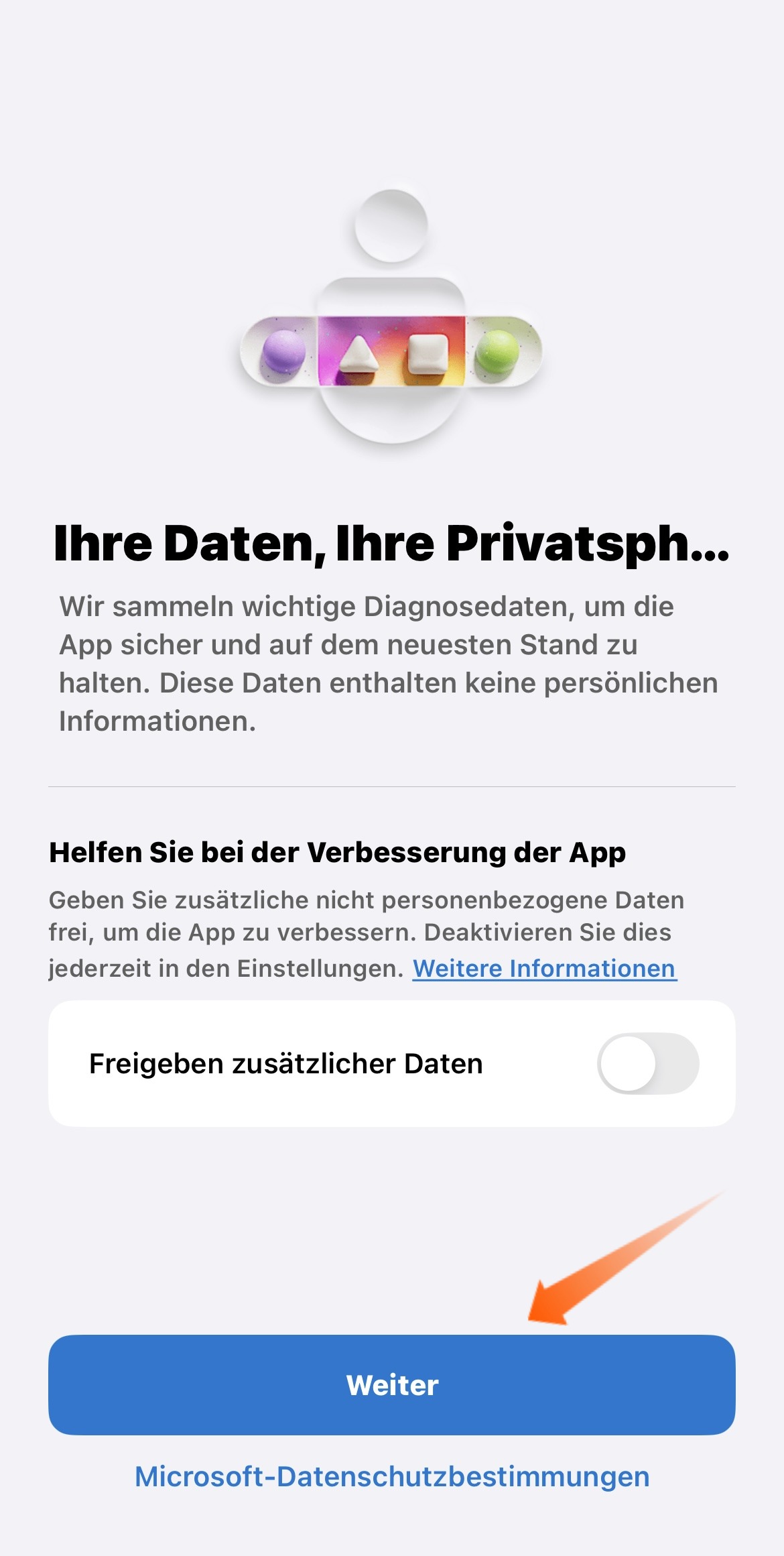This screenshot has width=784, height=1556.
Task: Enable Freigeben zusätzlicher Daten switch
Action: pos(647,1064)
